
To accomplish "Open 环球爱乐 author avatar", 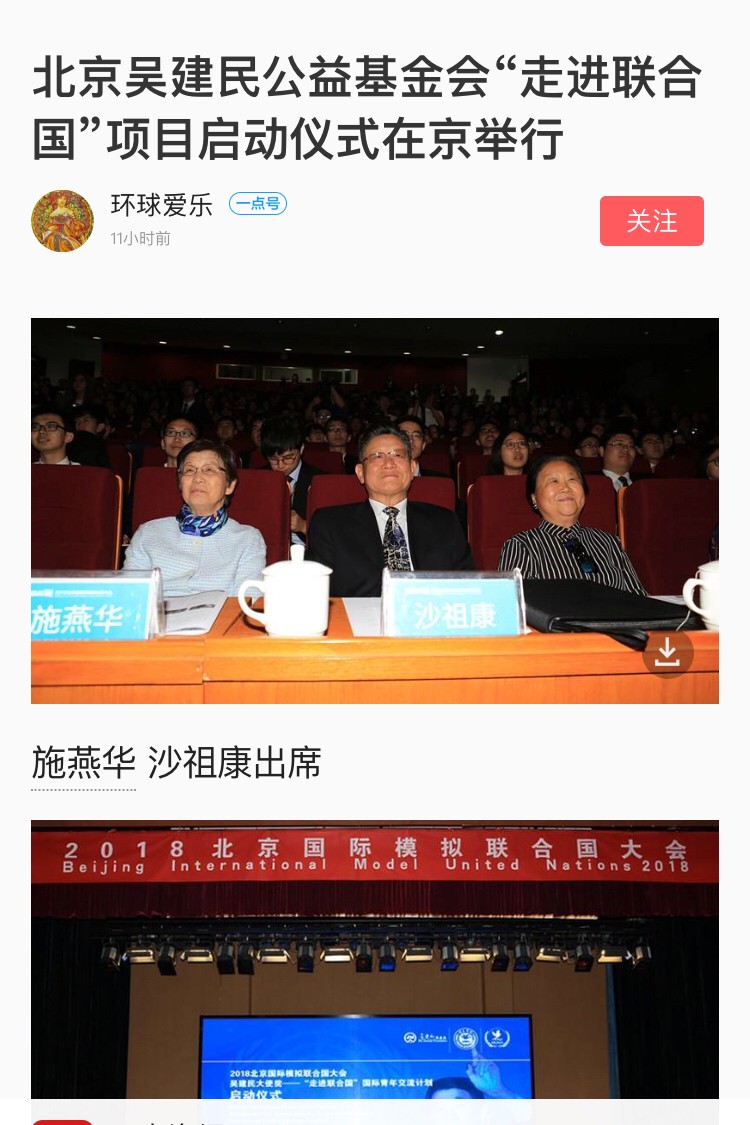I will [62, 221].
